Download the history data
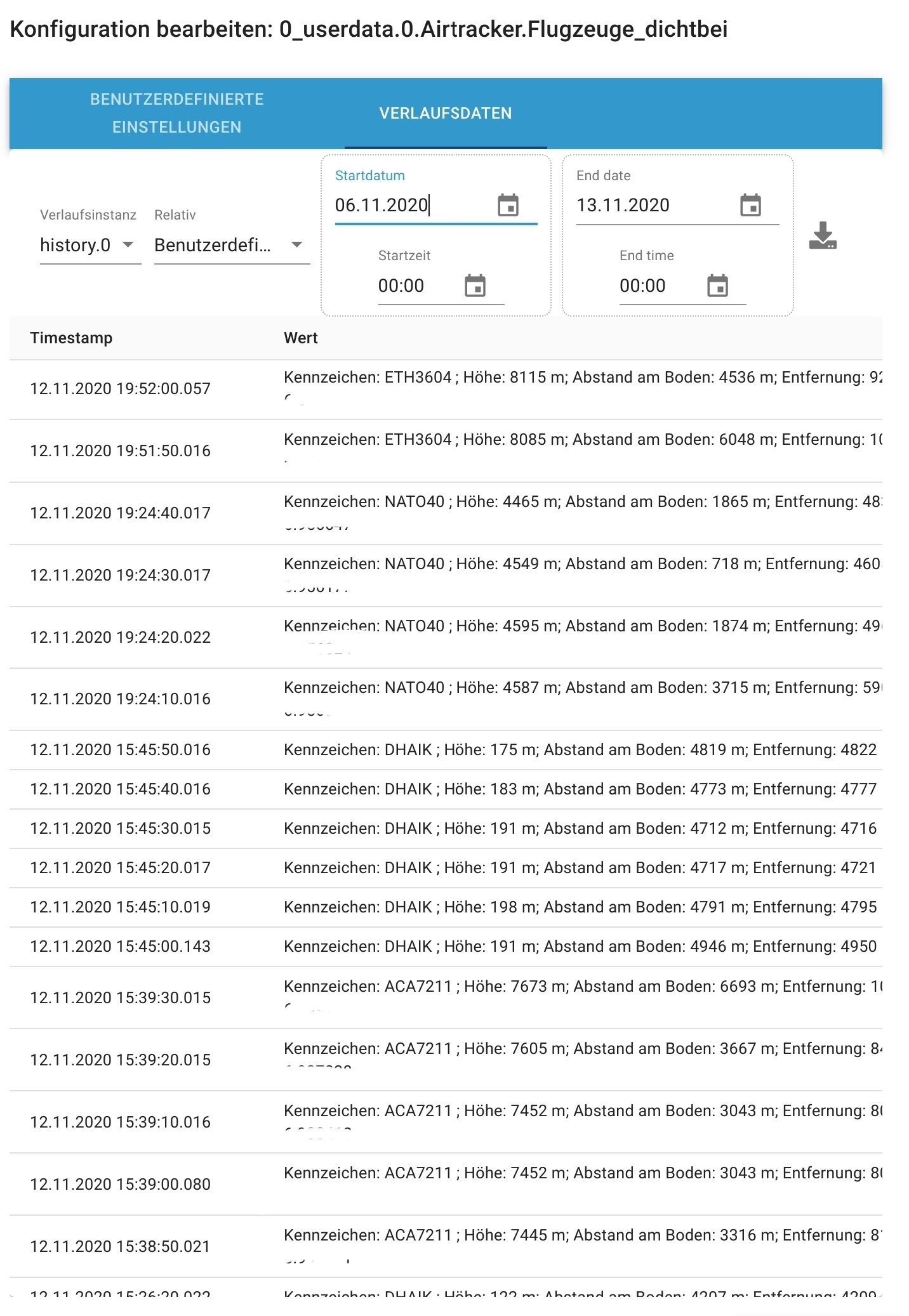Viewport: 909px width, 1316px height. [823, 235]
